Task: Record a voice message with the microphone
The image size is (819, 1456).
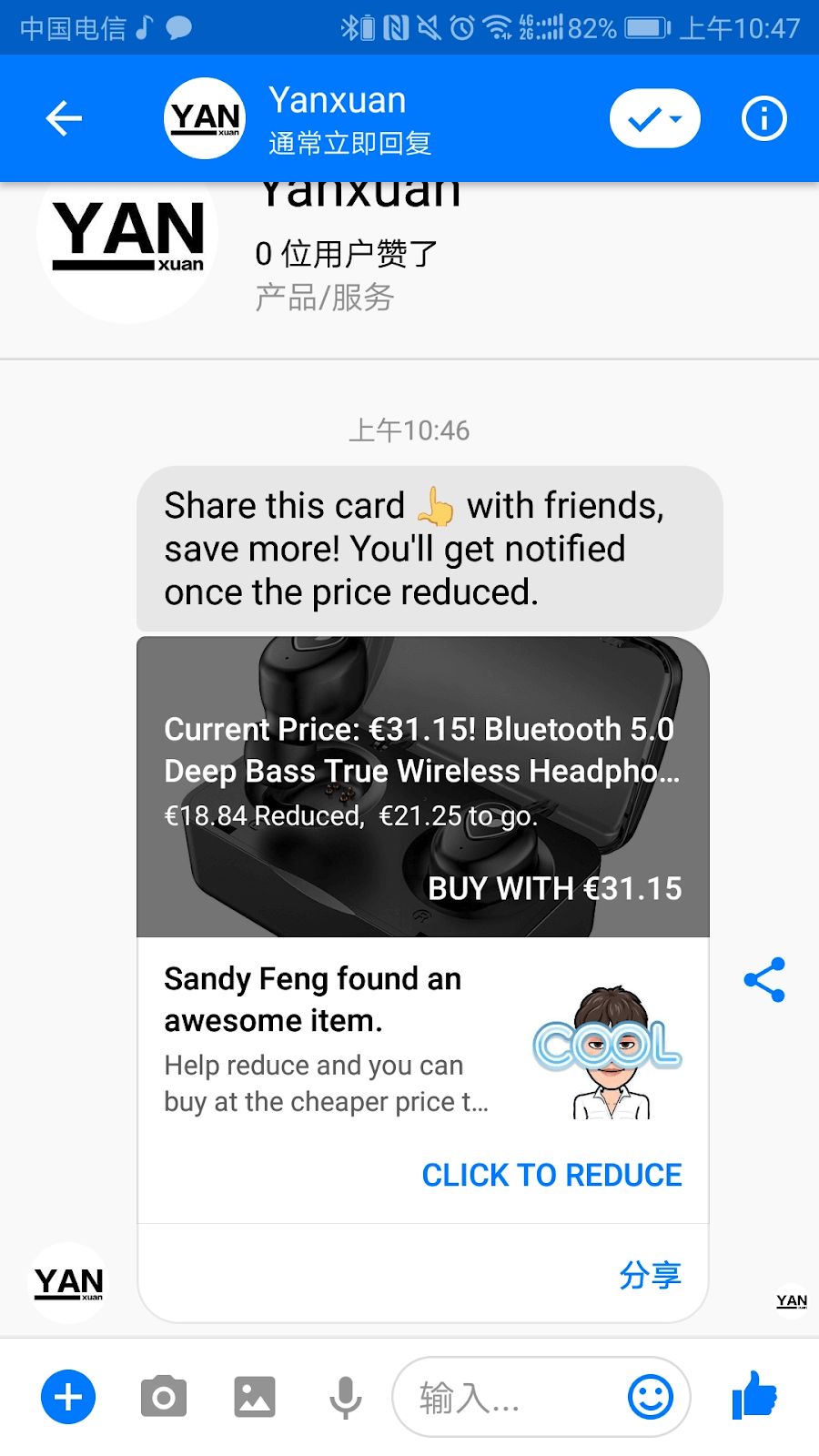Action: click(346, 1397)
